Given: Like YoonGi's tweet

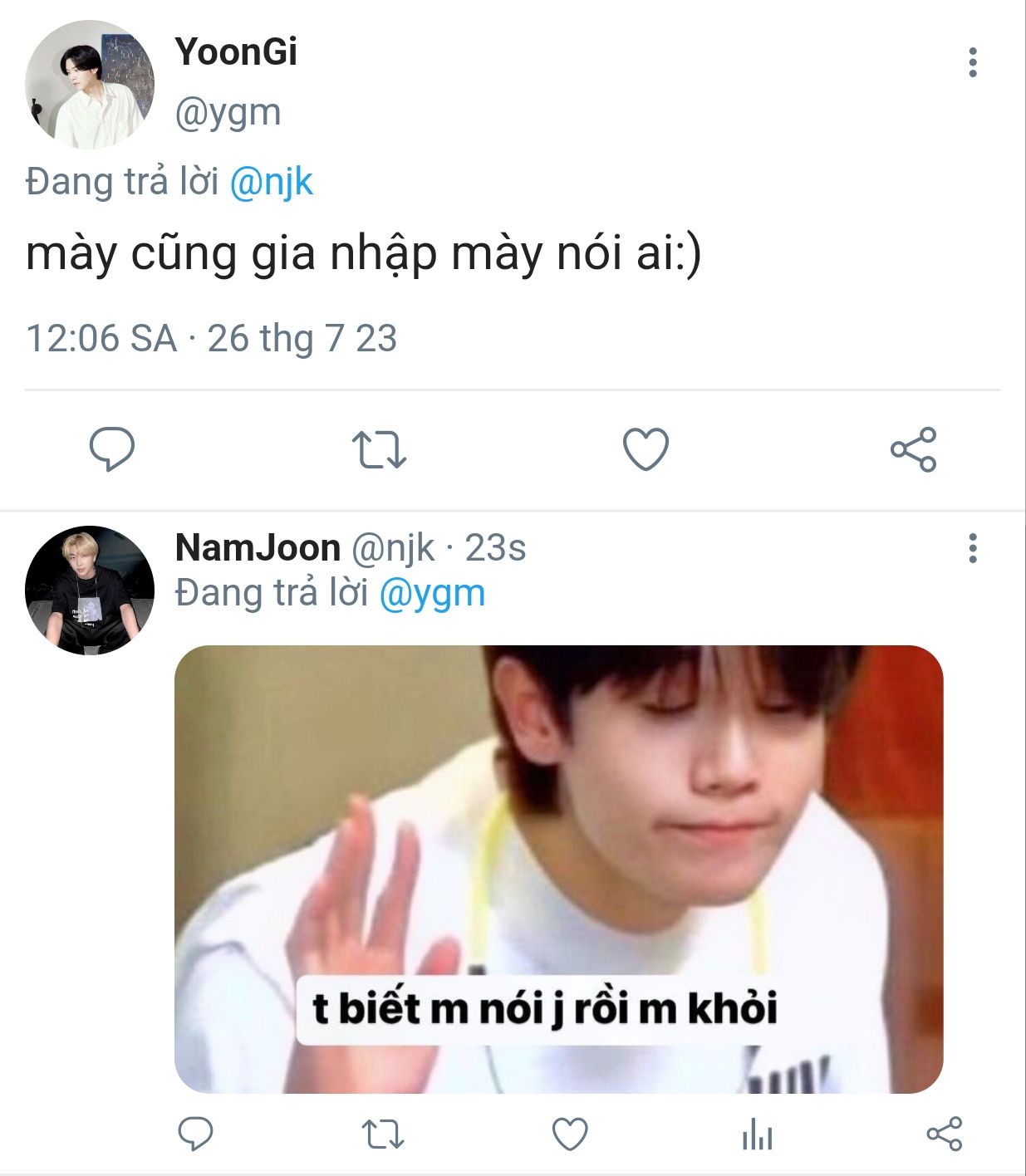Looking at the screenshot, I should pyautogui.click(x=646, y=449).
